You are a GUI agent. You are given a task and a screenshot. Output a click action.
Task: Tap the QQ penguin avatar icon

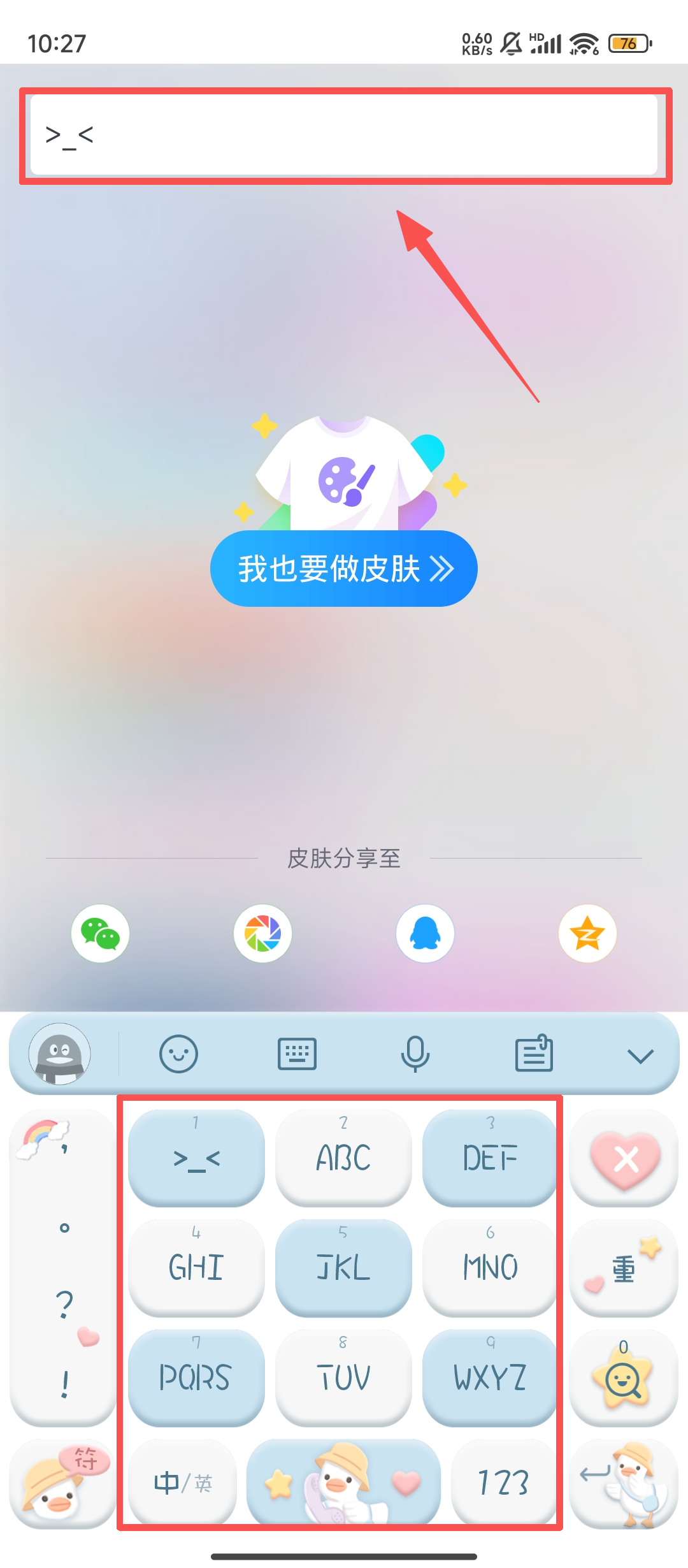pyautogui.click(x=59, y=1054)
